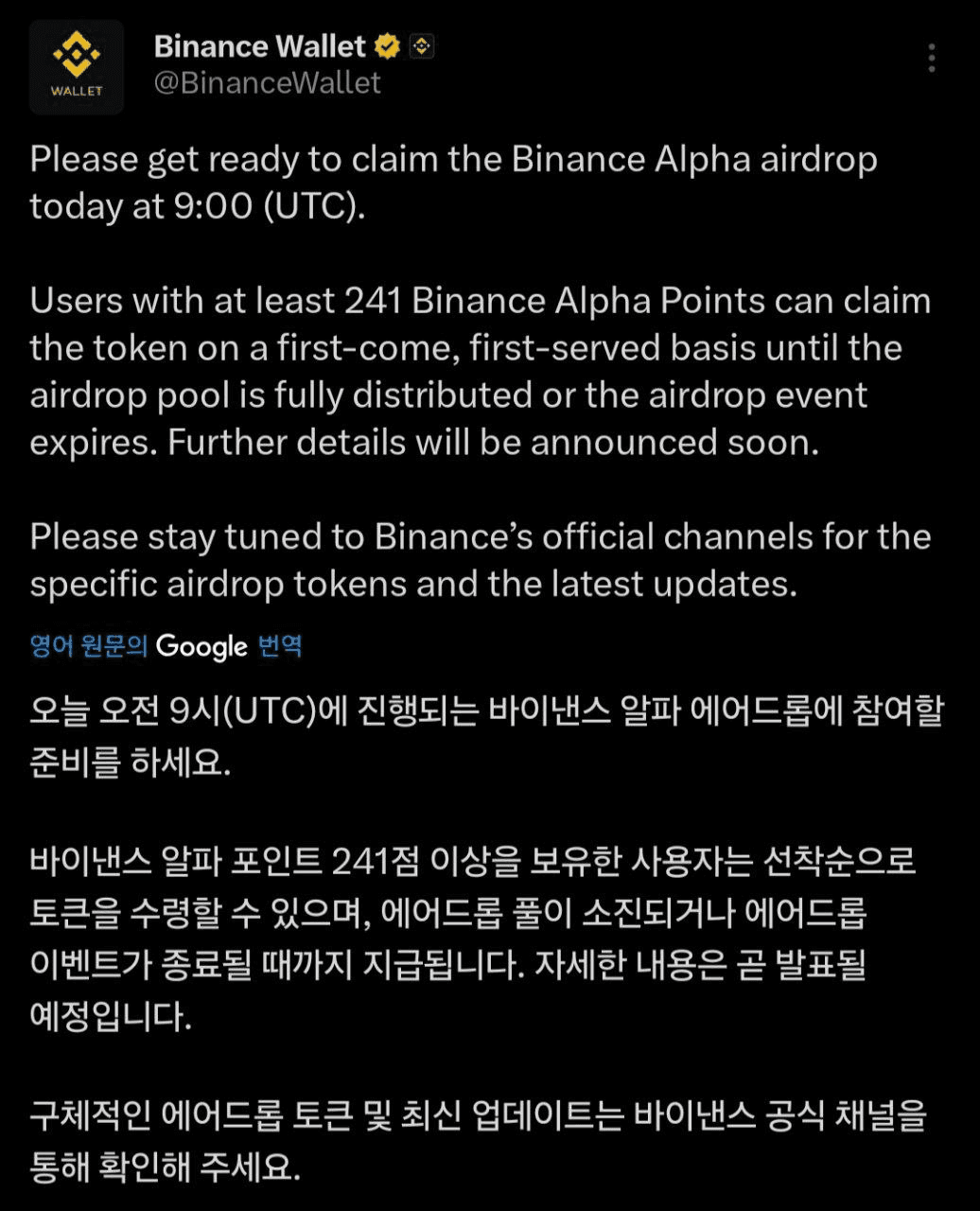Open the @BinanceWallet handle profile

[x=267, y=83]
